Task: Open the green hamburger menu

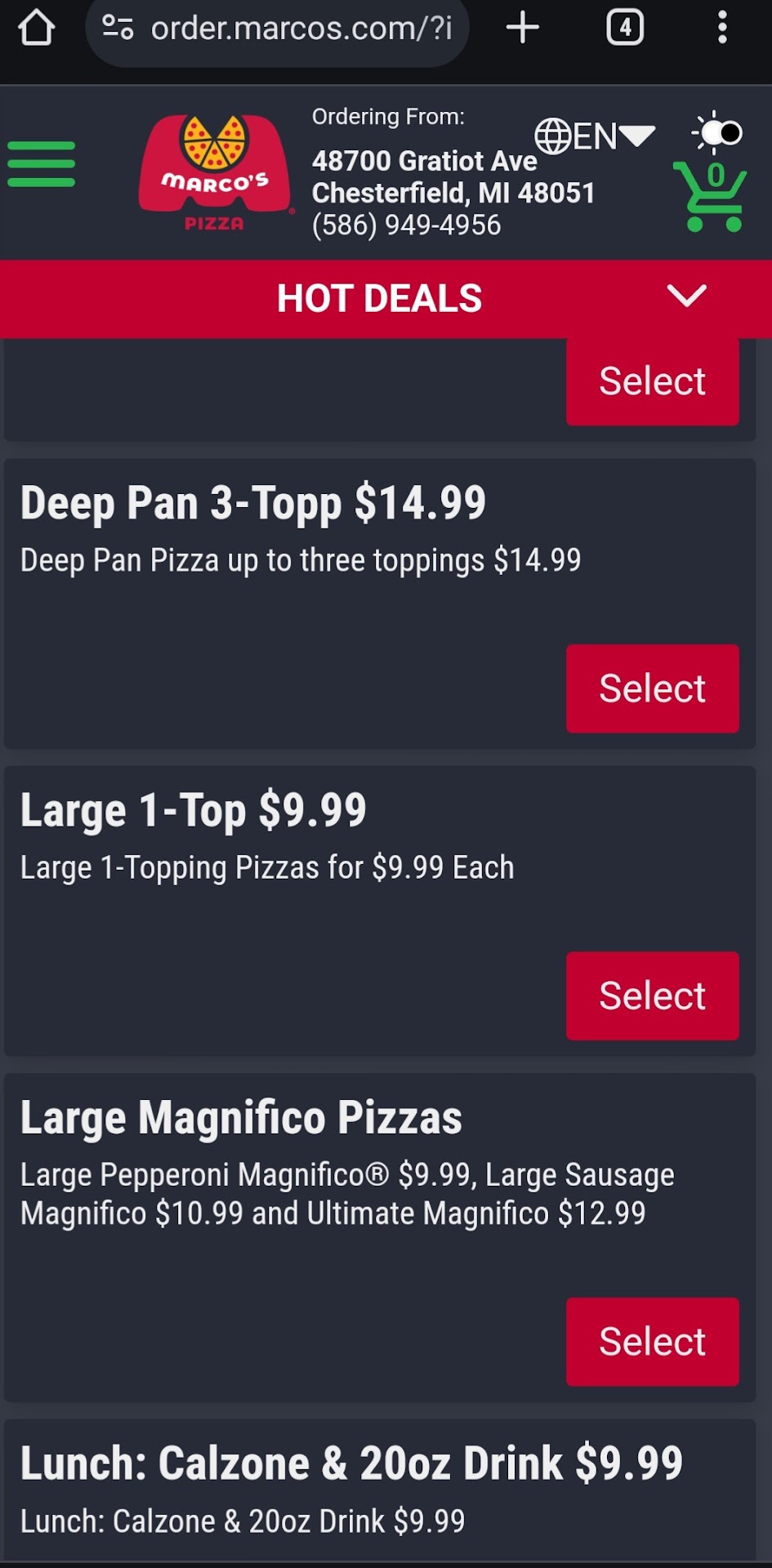Action: pos(41,164)
